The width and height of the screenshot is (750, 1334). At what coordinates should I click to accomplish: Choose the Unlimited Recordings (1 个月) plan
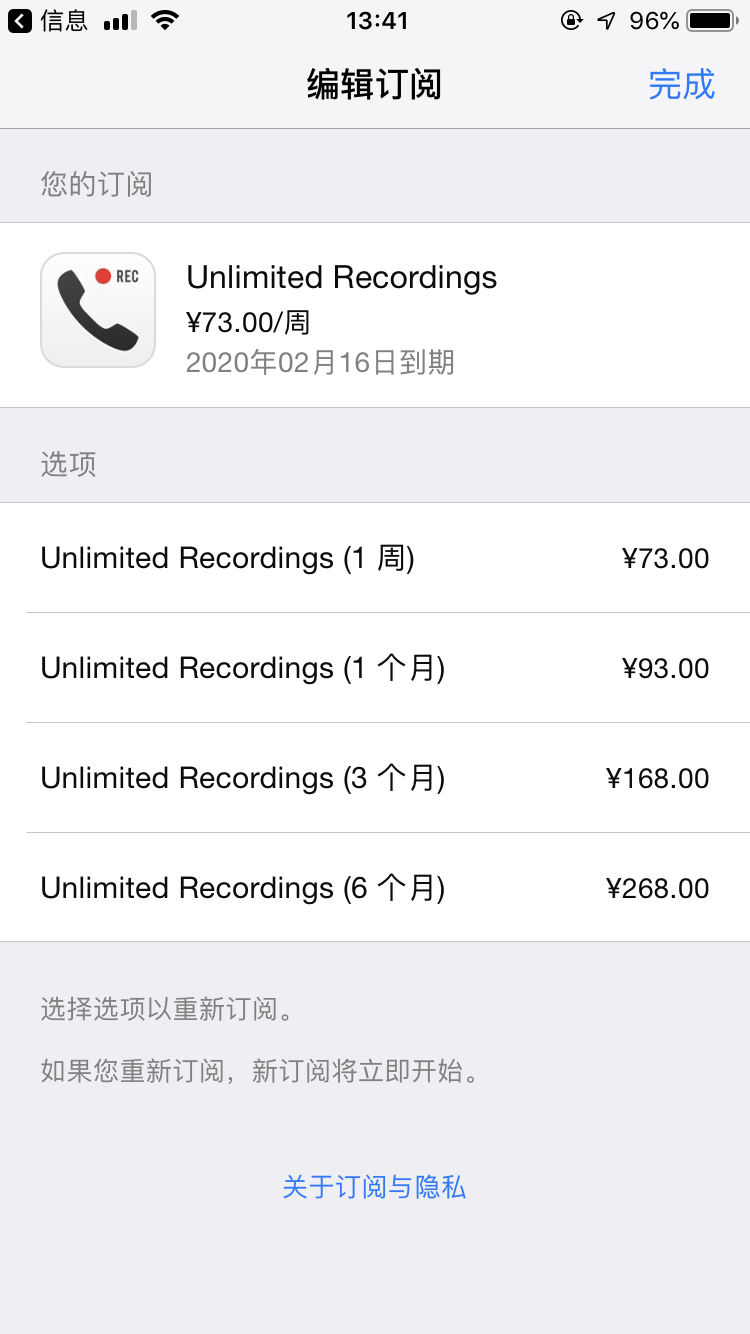point(375,668)
